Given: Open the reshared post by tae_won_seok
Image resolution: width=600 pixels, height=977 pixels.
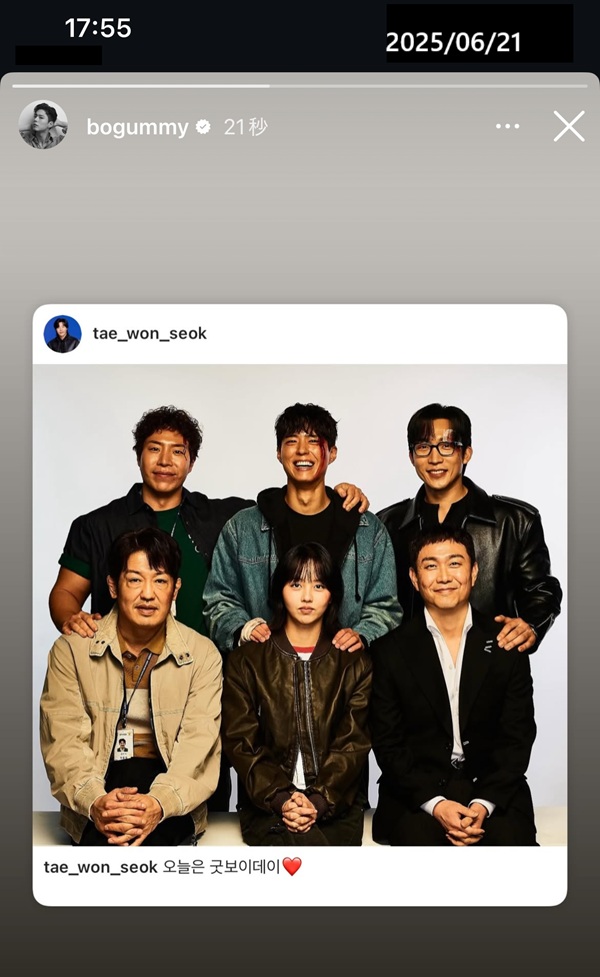Looking at the screenshot, I should pos(300,605).
